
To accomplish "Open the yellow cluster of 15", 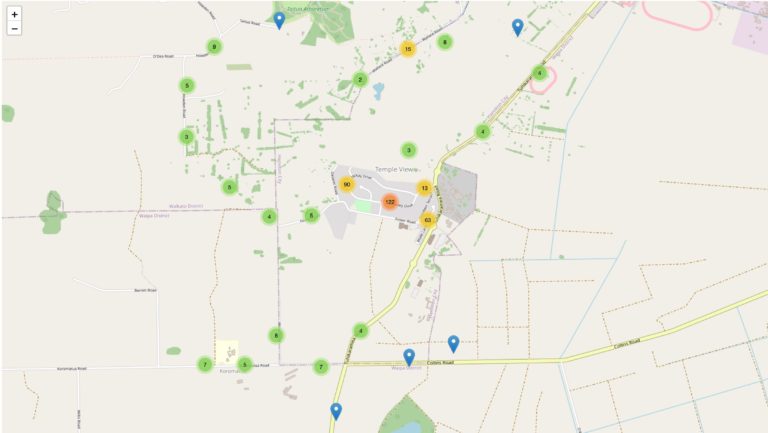I will [x=407, y=48].
